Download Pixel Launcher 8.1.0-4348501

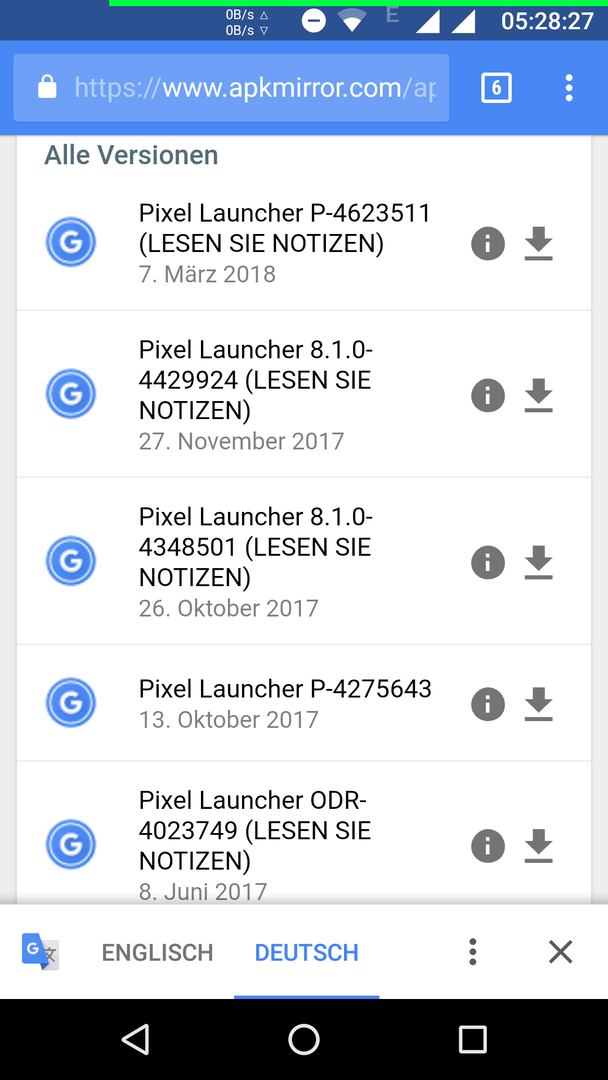pos(538,563)
